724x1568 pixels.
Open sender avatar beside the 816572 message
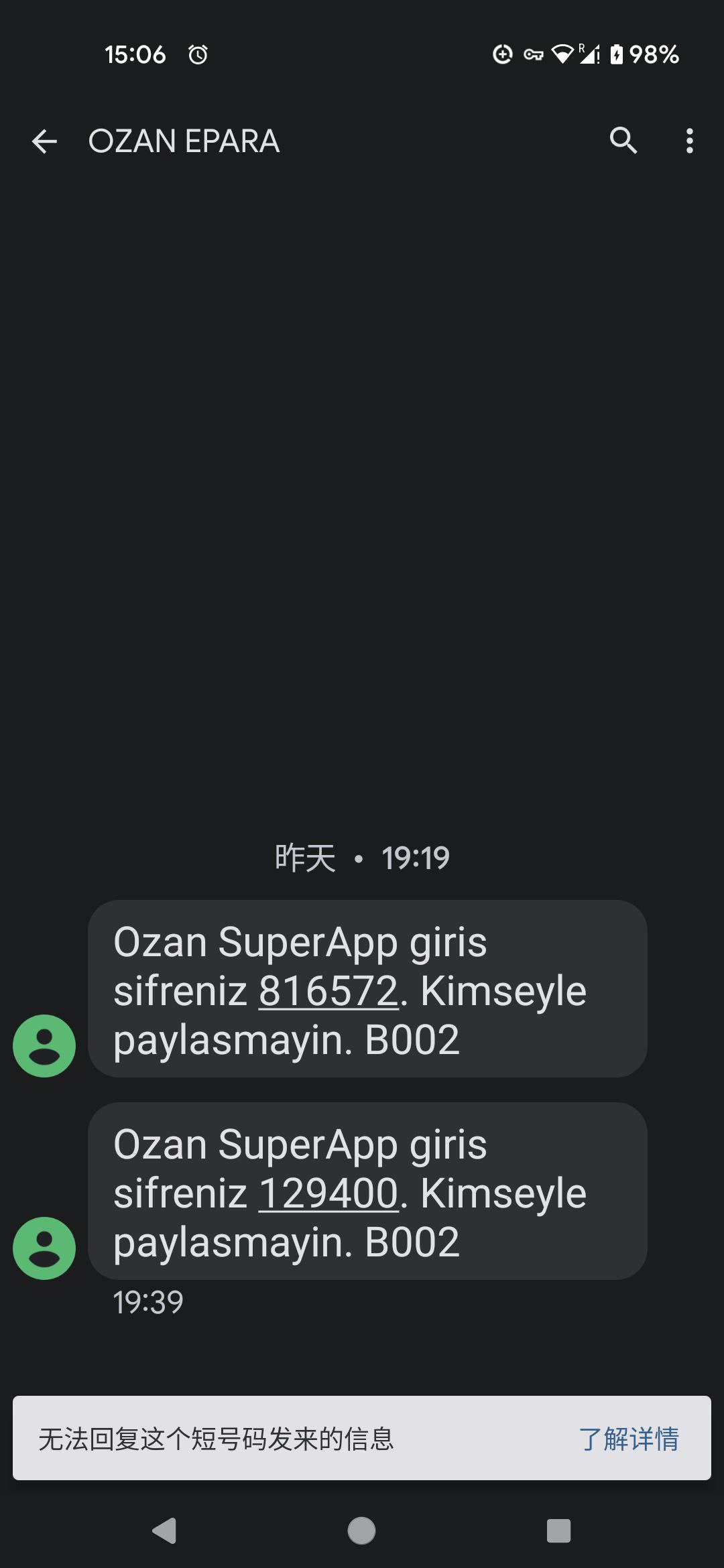[x=44, y=1045]
